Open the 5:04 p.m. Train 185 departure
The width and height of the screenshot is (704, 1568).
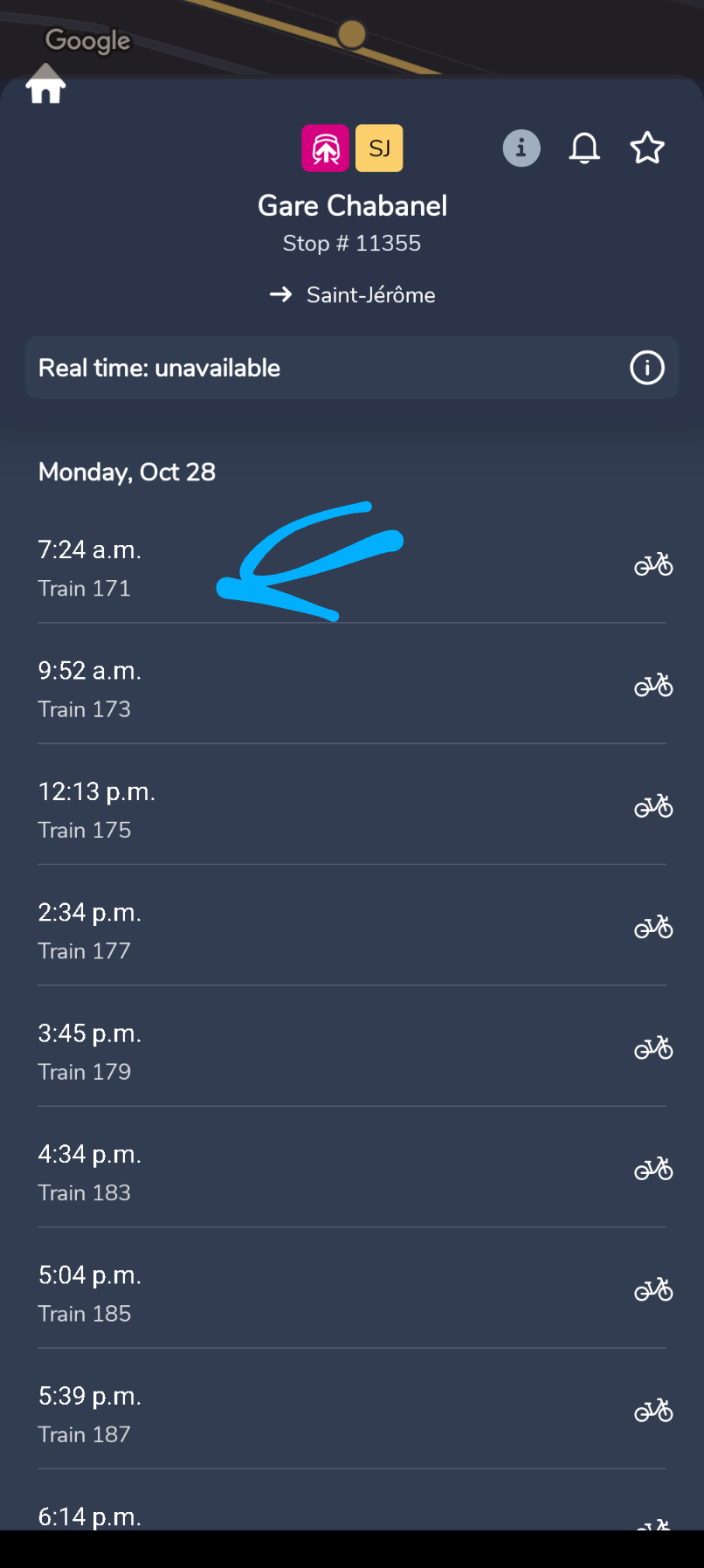pyautogui.click(x=352, y=1288)
